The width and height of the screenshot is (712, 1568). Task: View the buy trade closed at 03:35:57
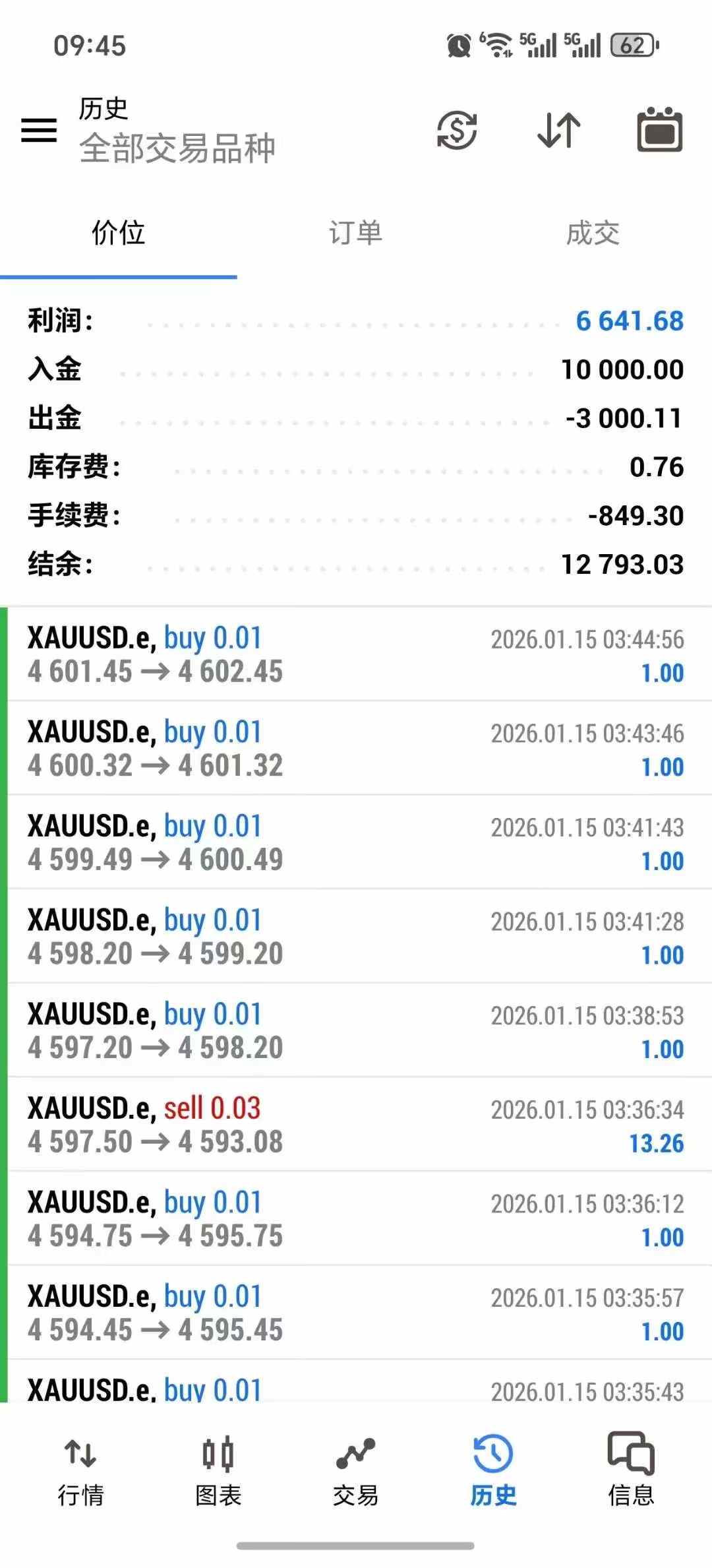(x=356, y=1313)
